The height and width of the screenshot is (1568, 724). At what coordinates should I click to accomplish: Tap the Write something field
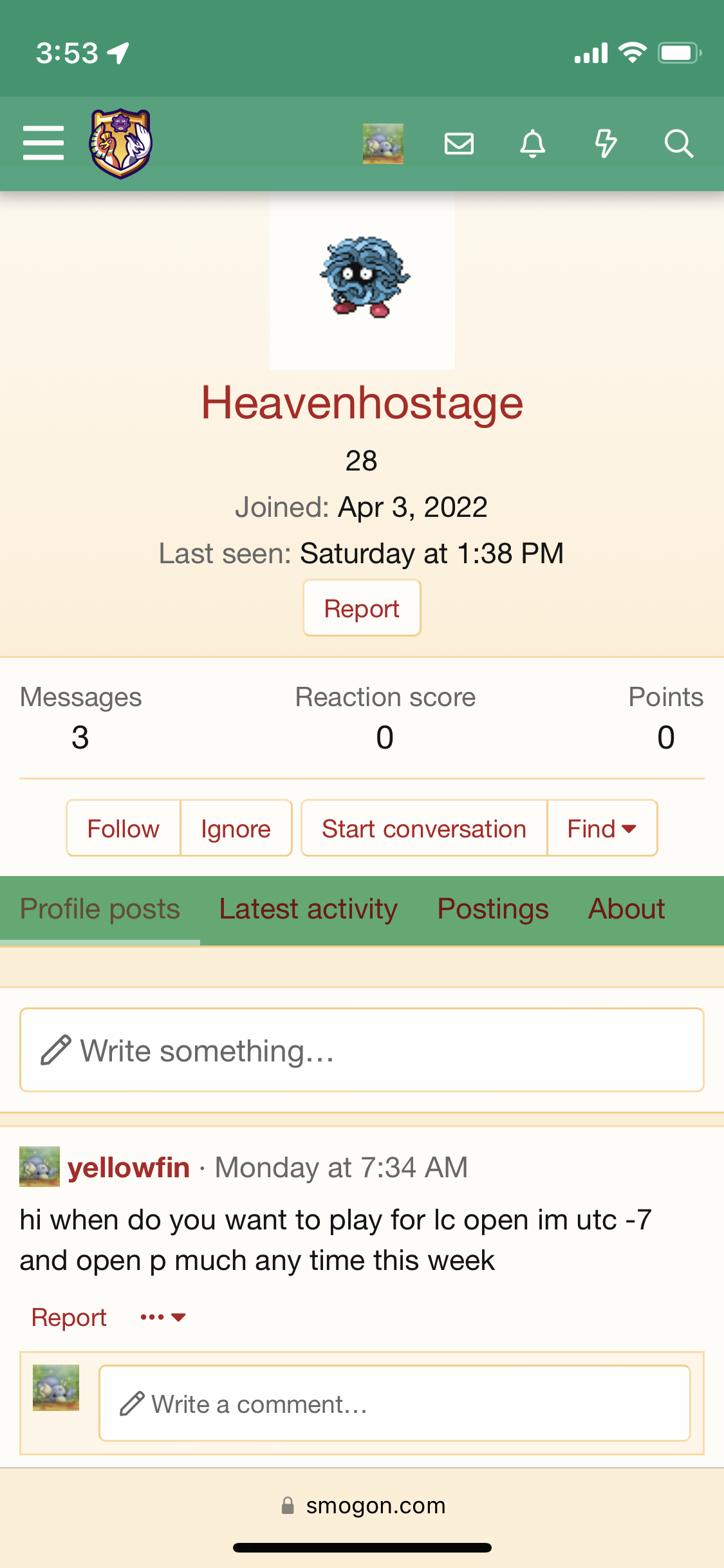pos(362,1050)
